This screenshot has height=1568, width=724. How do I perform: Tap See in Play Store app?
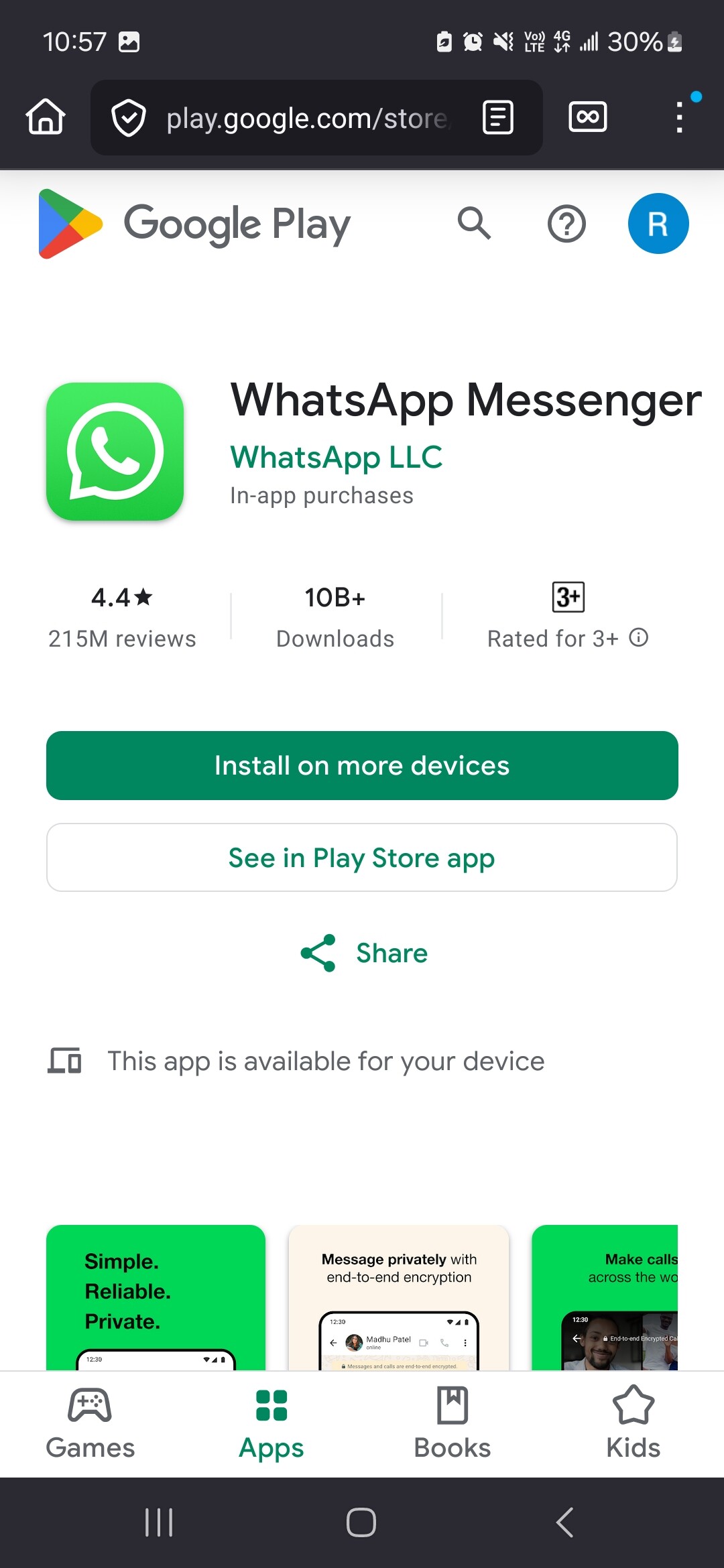tap(362, 858)
